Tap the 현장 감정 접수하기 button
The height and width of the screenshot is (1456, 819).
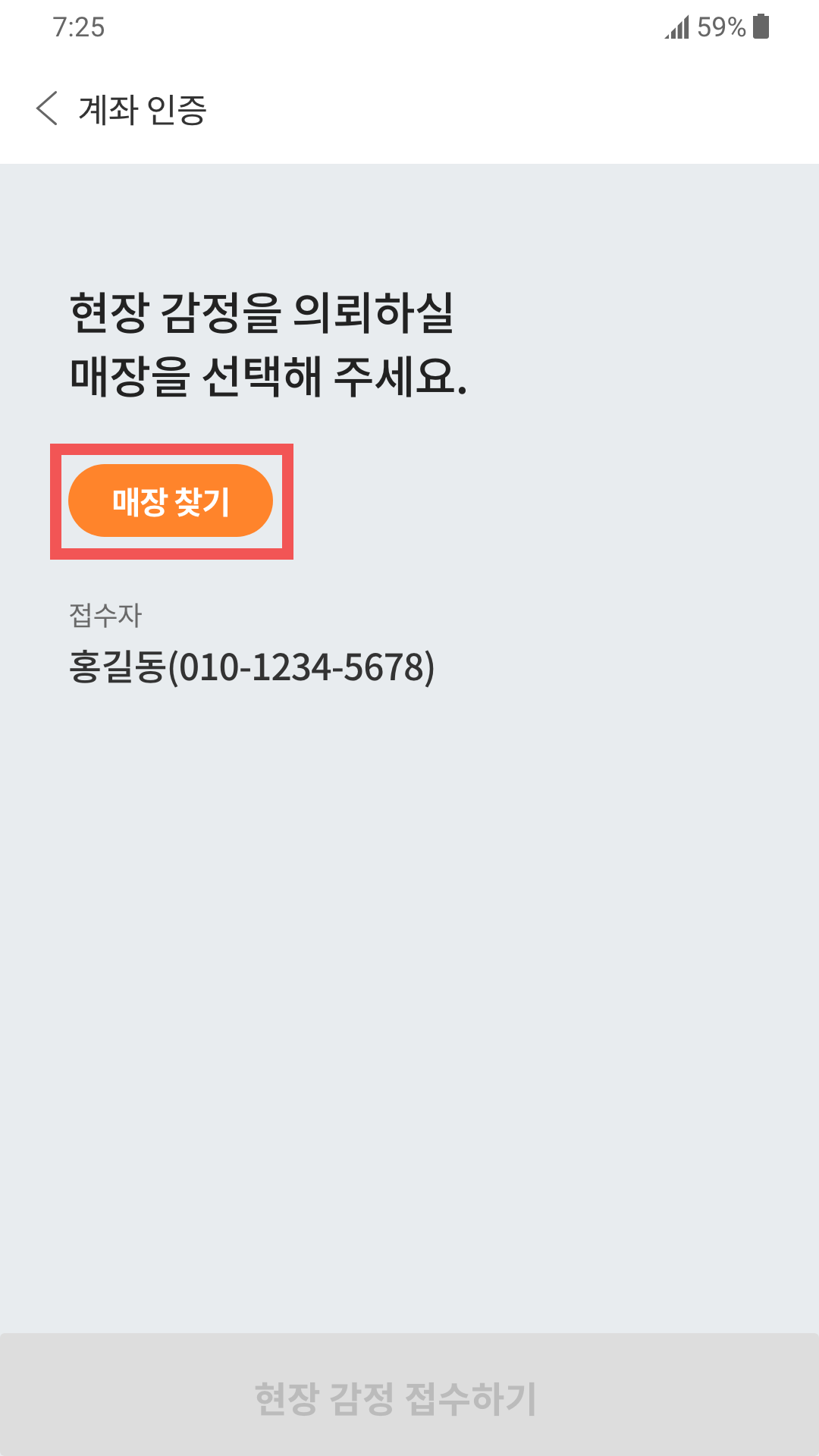pos(409,1396)
